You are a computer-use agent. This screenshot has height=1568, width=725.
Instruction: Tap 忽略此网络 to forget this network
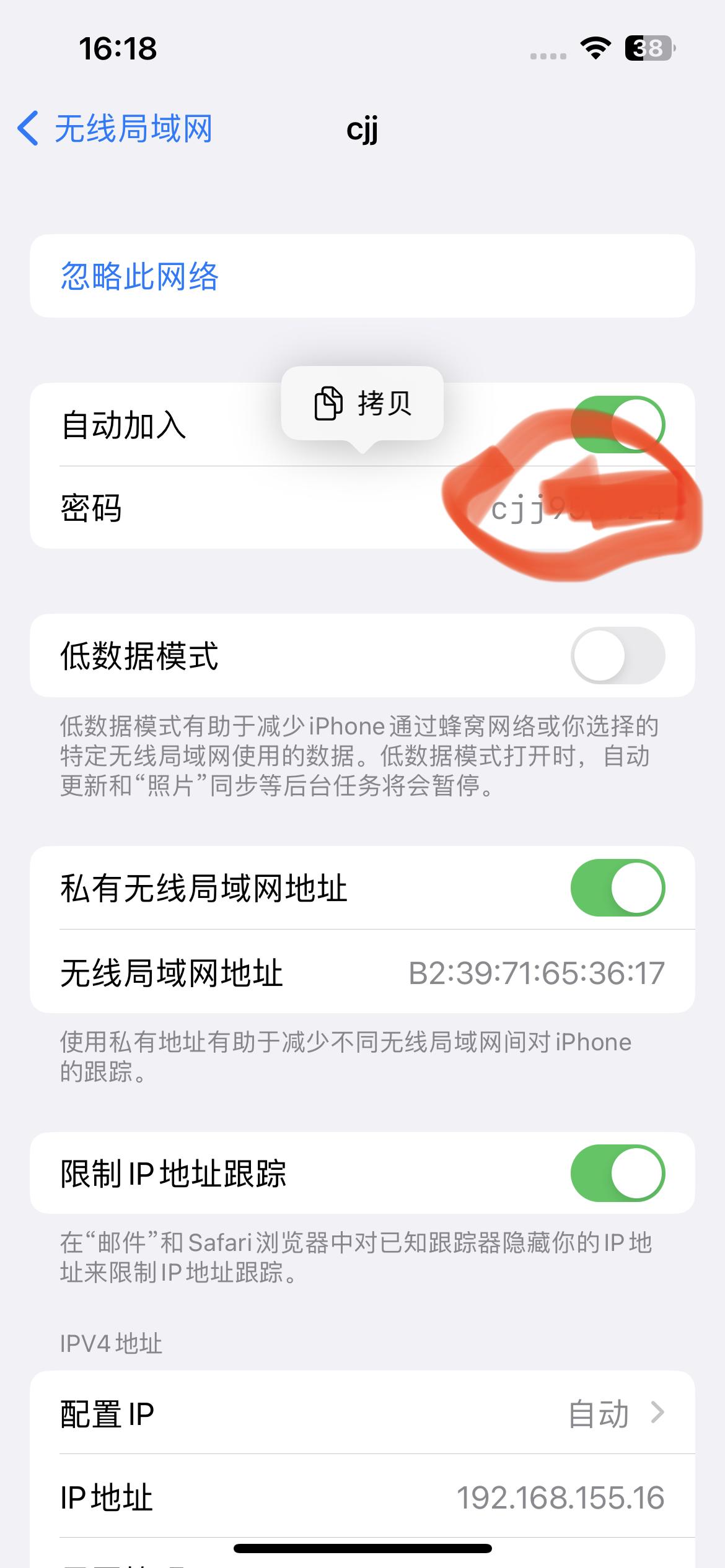tap(362, 276)
